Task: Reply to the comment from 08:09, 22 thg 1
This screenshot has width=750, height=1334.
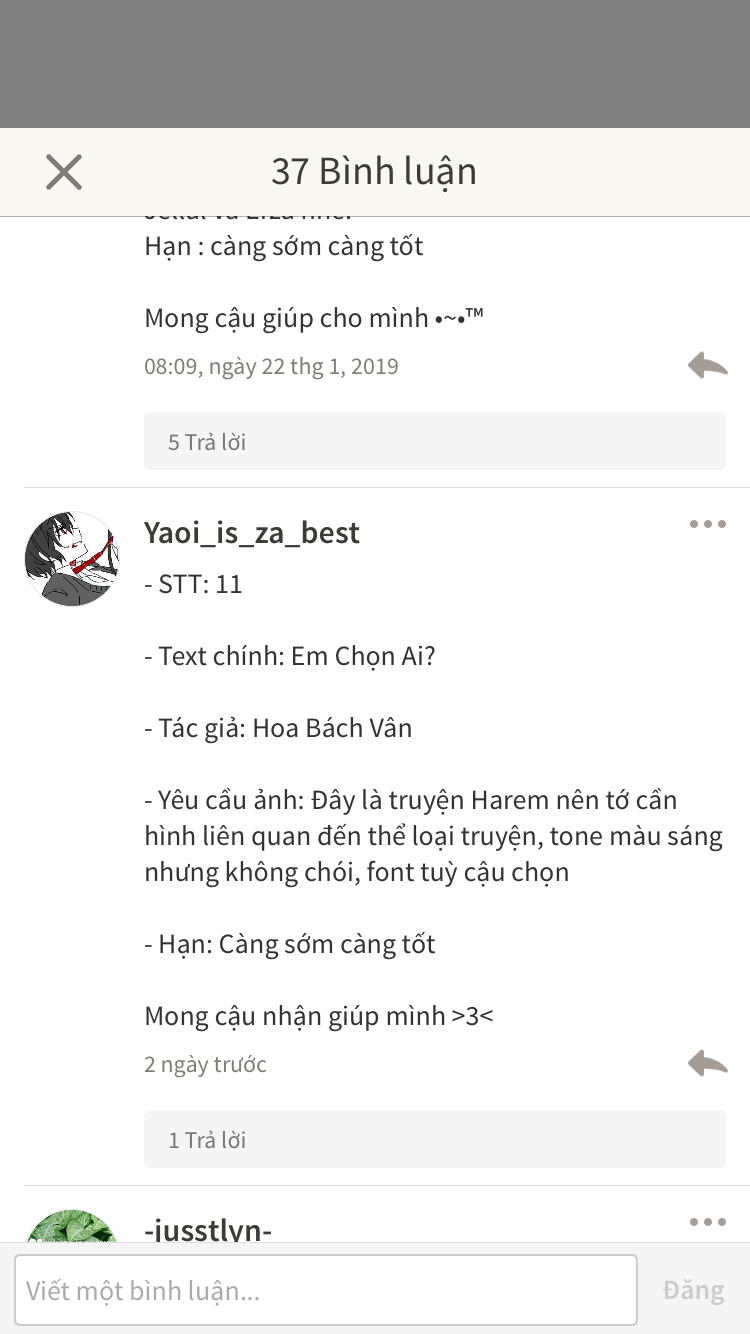Action: click(x=707, y=366)
